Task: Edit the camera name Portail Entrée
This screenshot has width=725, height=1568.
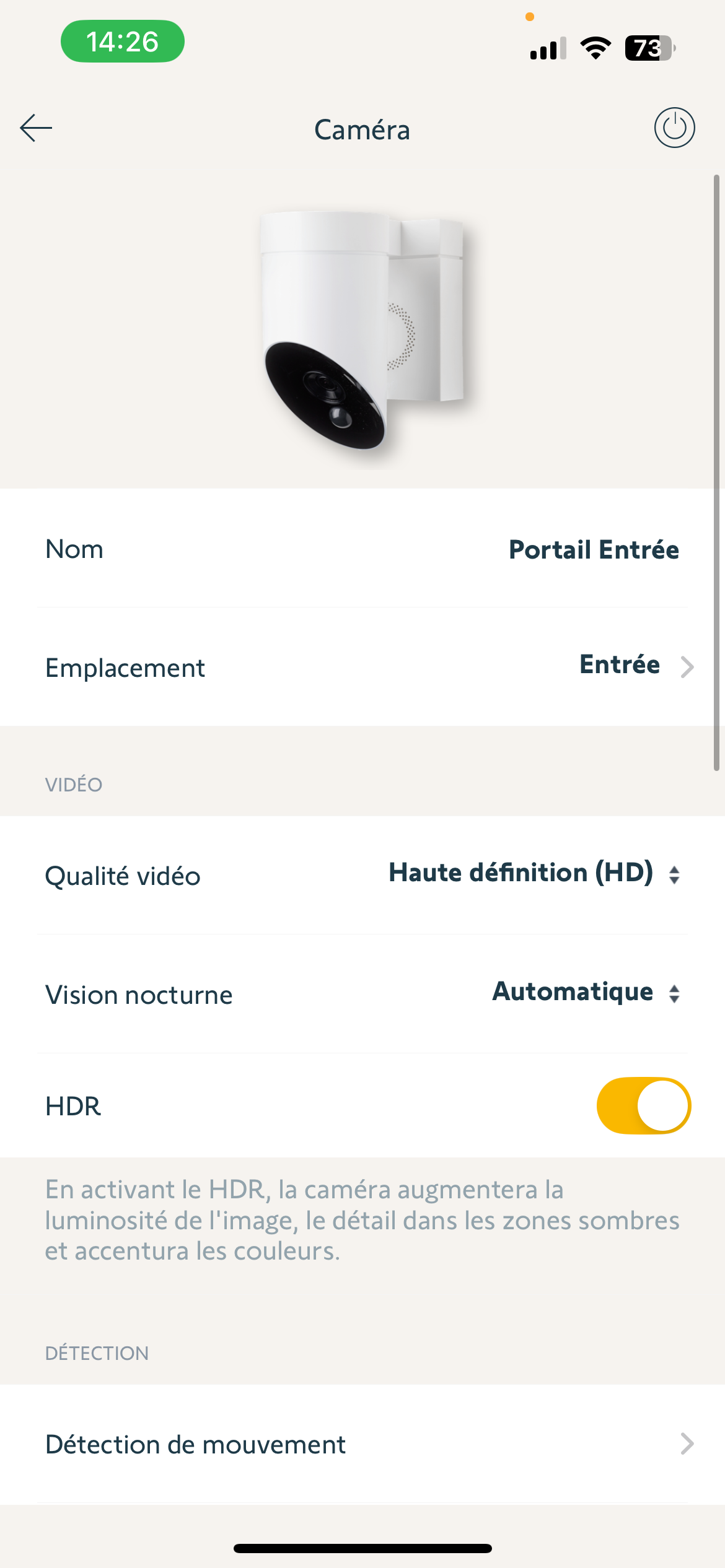Action: [x=593, y=550]
